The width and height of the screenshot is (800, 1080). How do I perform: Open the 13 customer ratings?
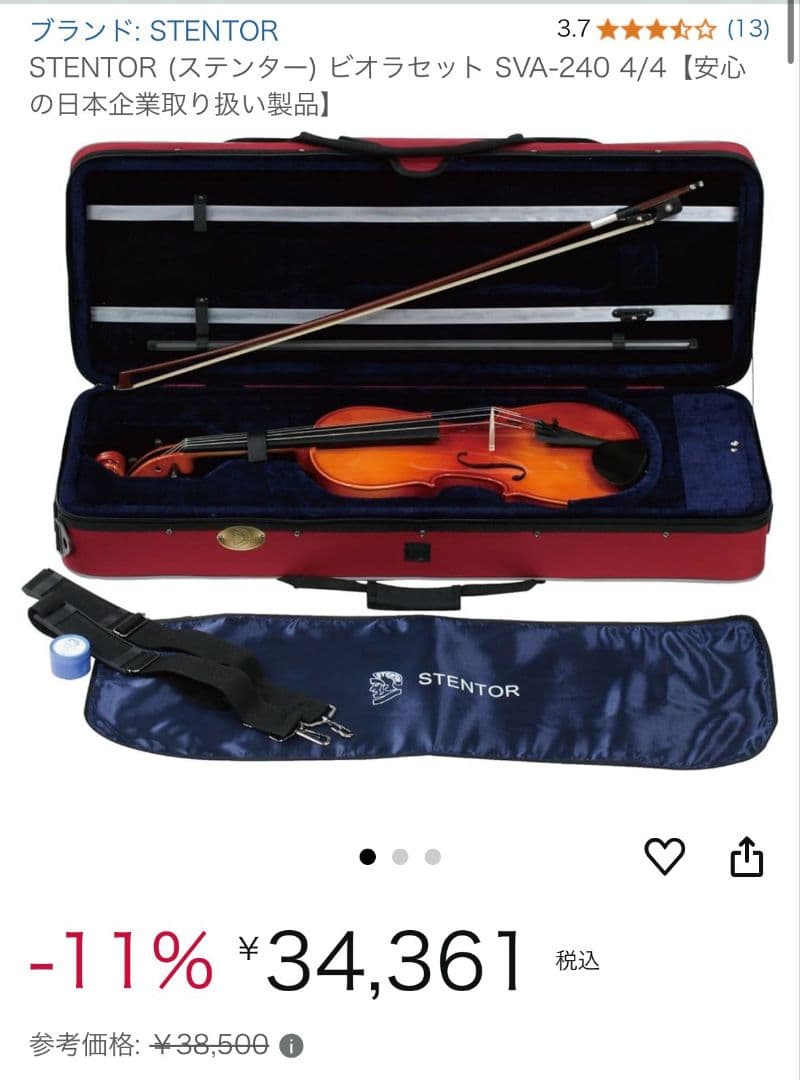(747, 28)
